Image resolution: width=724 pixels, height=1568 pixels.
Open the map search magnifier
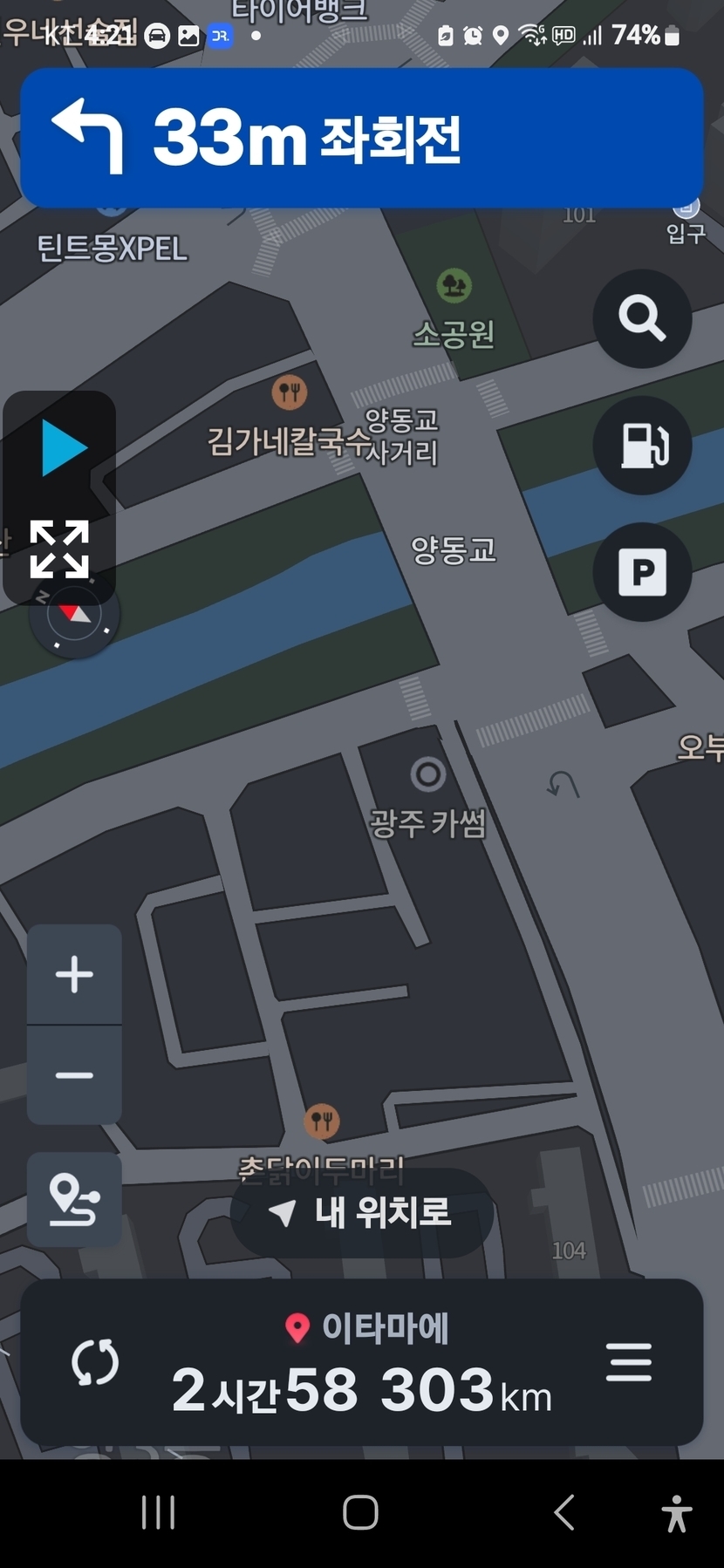click(x=642, y=318)
